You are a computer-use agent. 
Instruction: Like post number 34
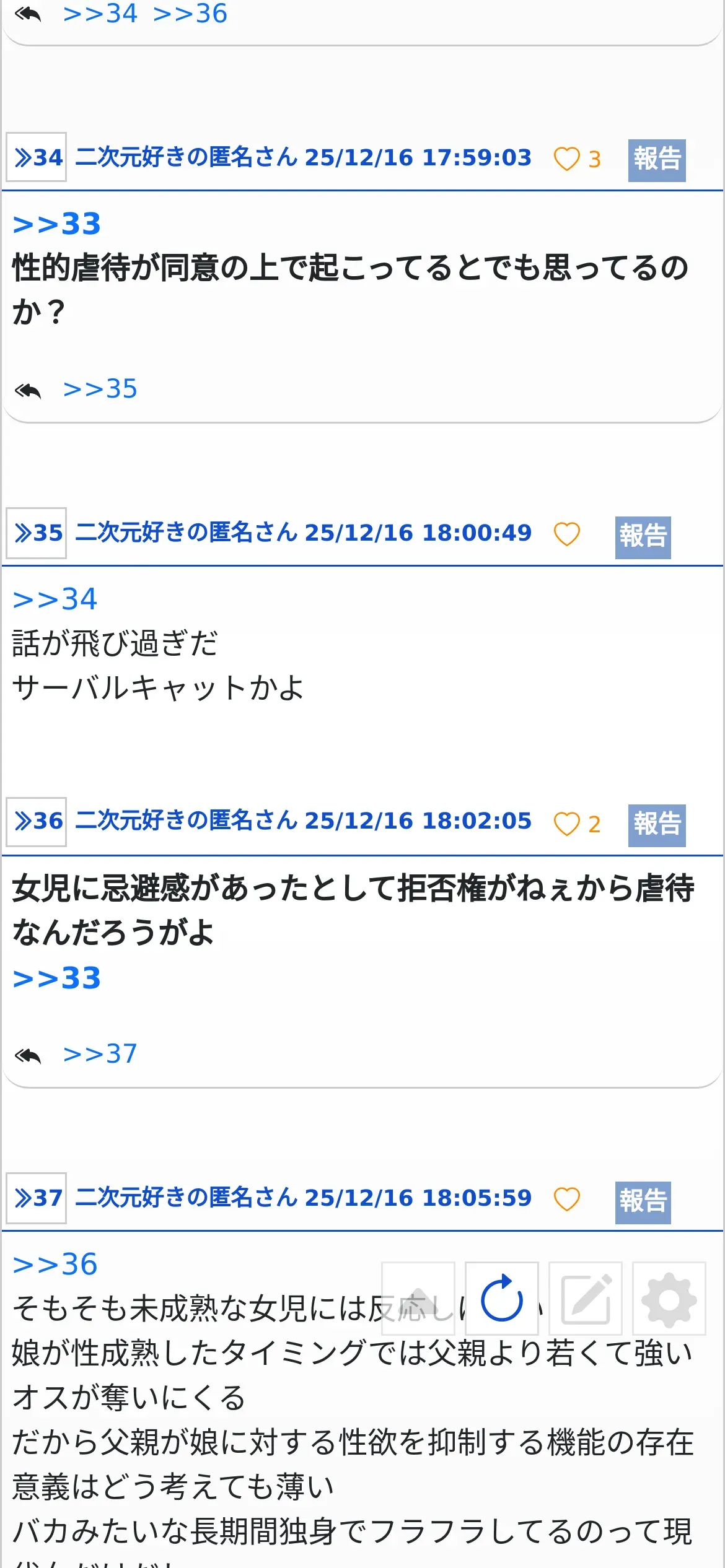point(566,159)
